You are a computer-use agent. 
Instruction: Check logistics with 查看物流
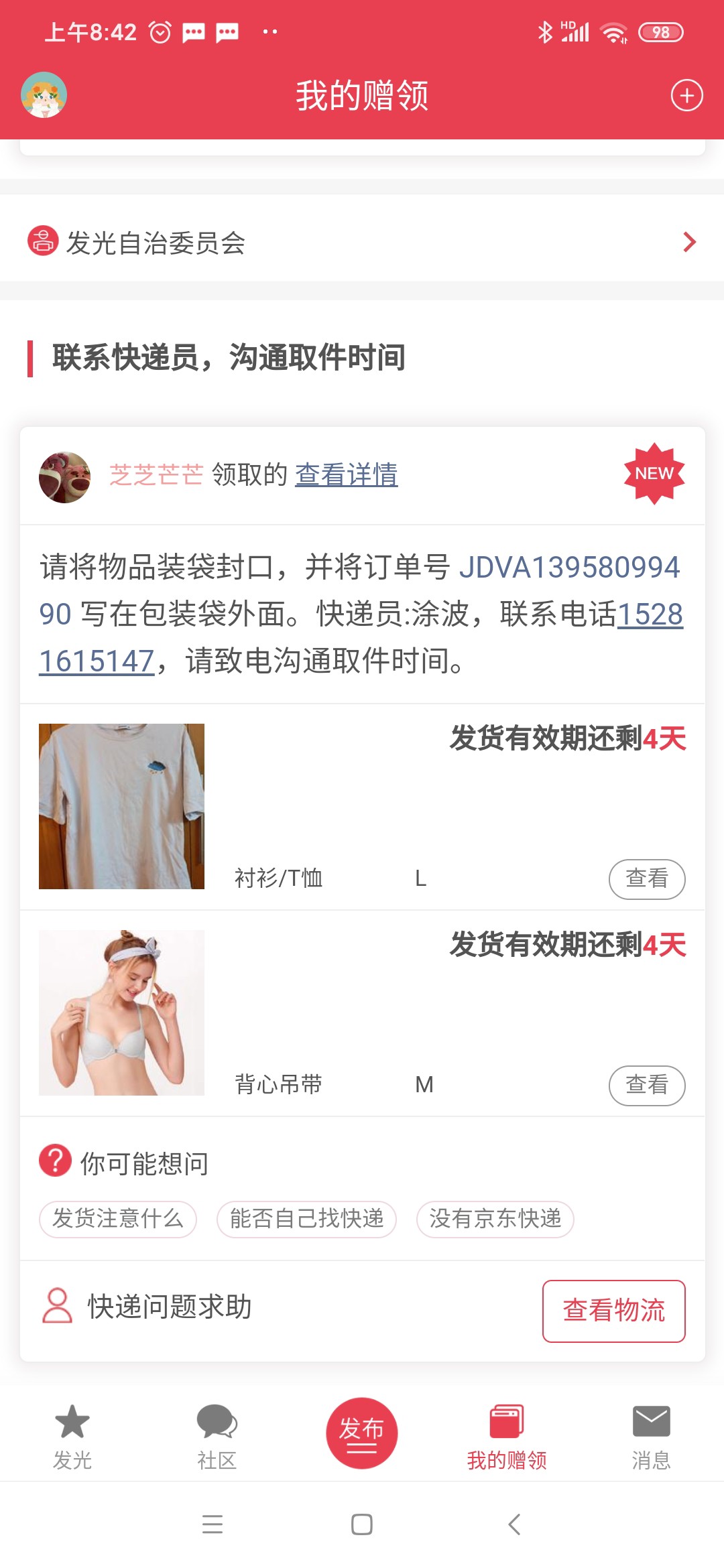pos(613,1311)
